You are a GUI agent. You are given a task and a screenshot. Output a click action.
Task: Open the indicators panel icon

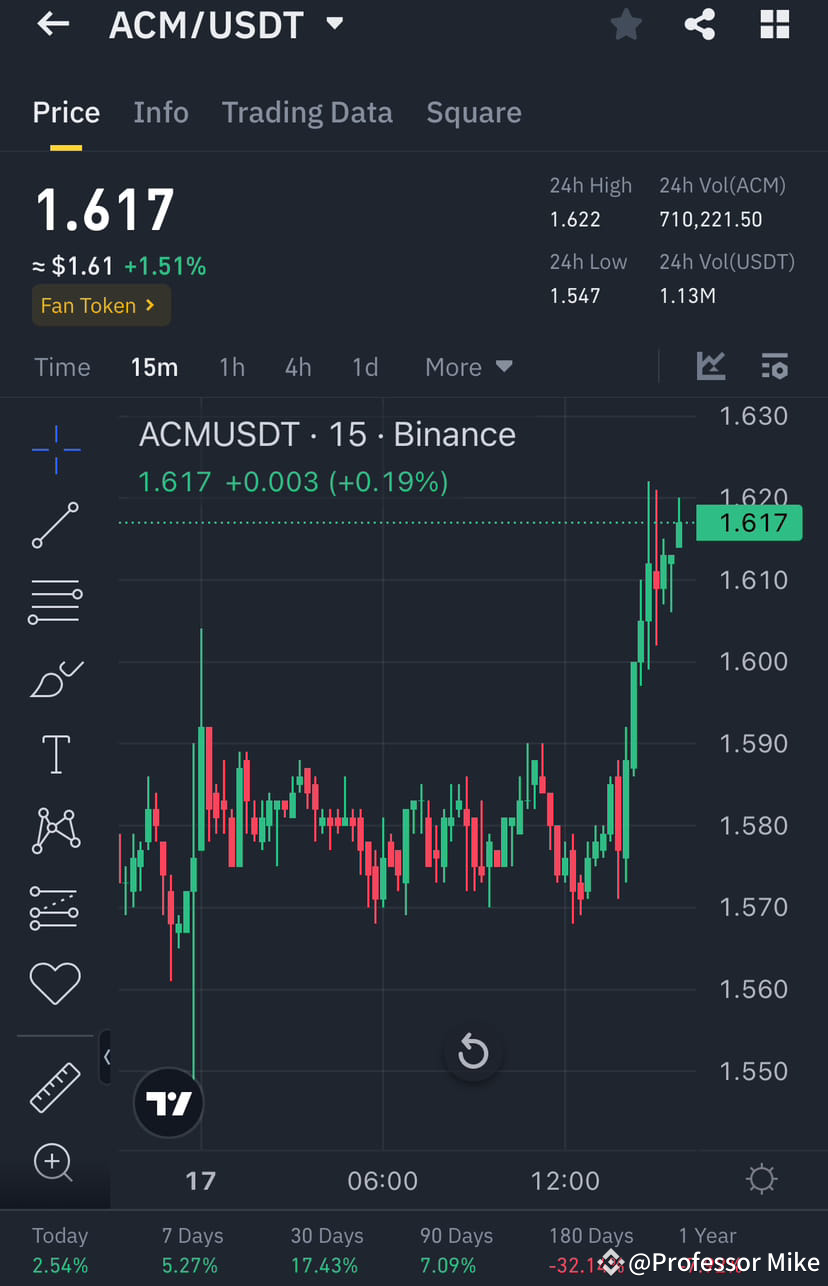775,366
